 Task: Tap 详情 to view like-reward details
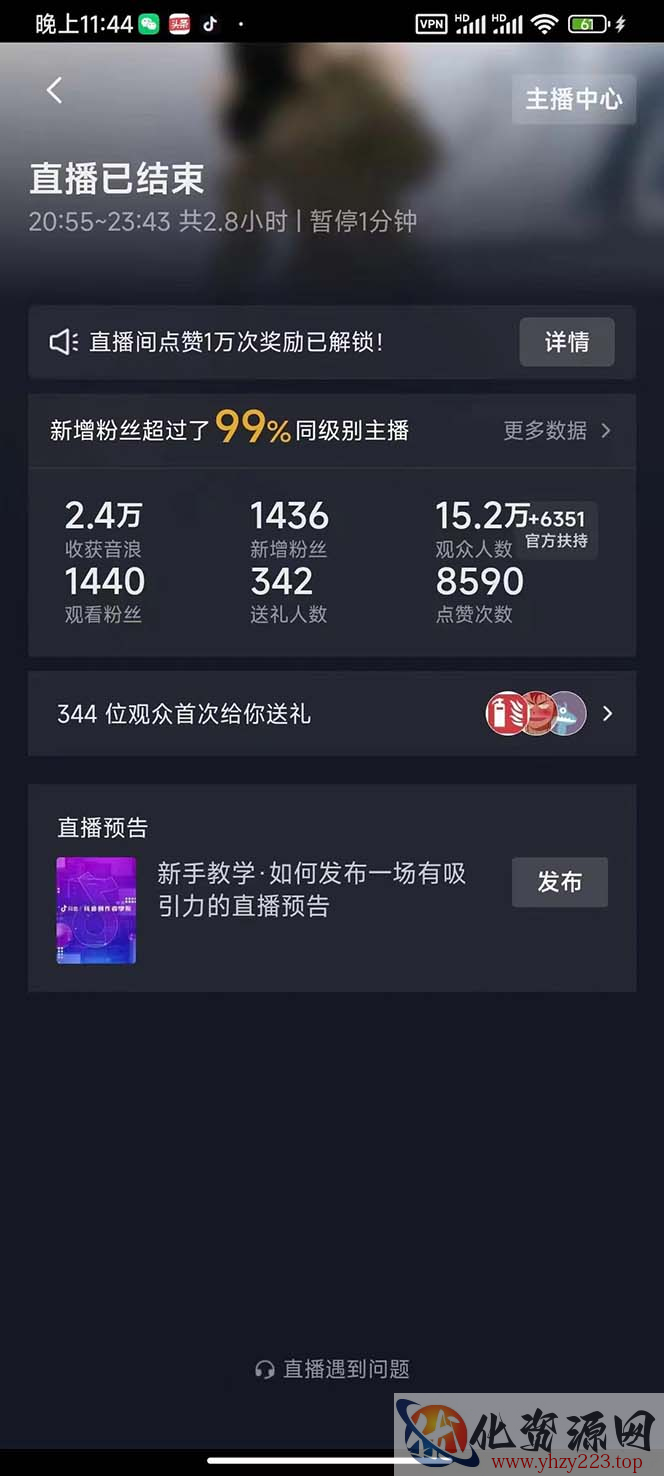coord(567,342)
